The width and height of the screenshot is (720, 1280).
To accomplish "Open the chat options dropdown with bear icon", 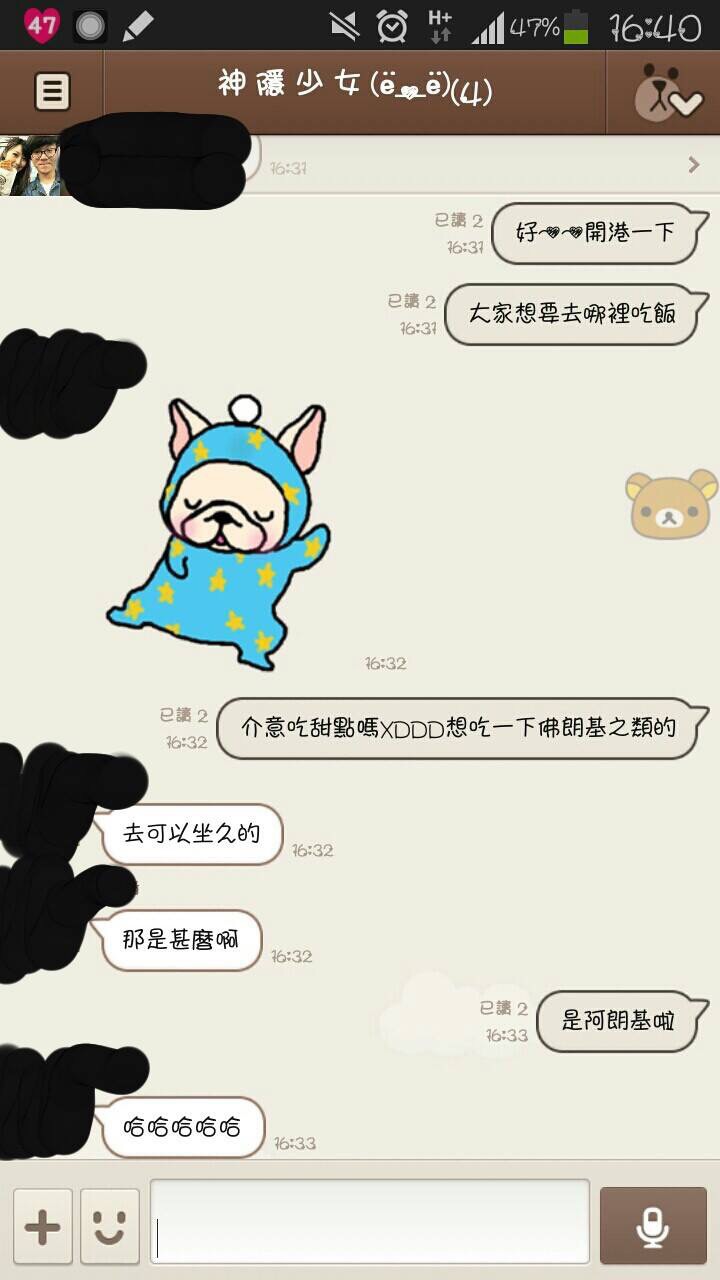I will pos(663,93).
